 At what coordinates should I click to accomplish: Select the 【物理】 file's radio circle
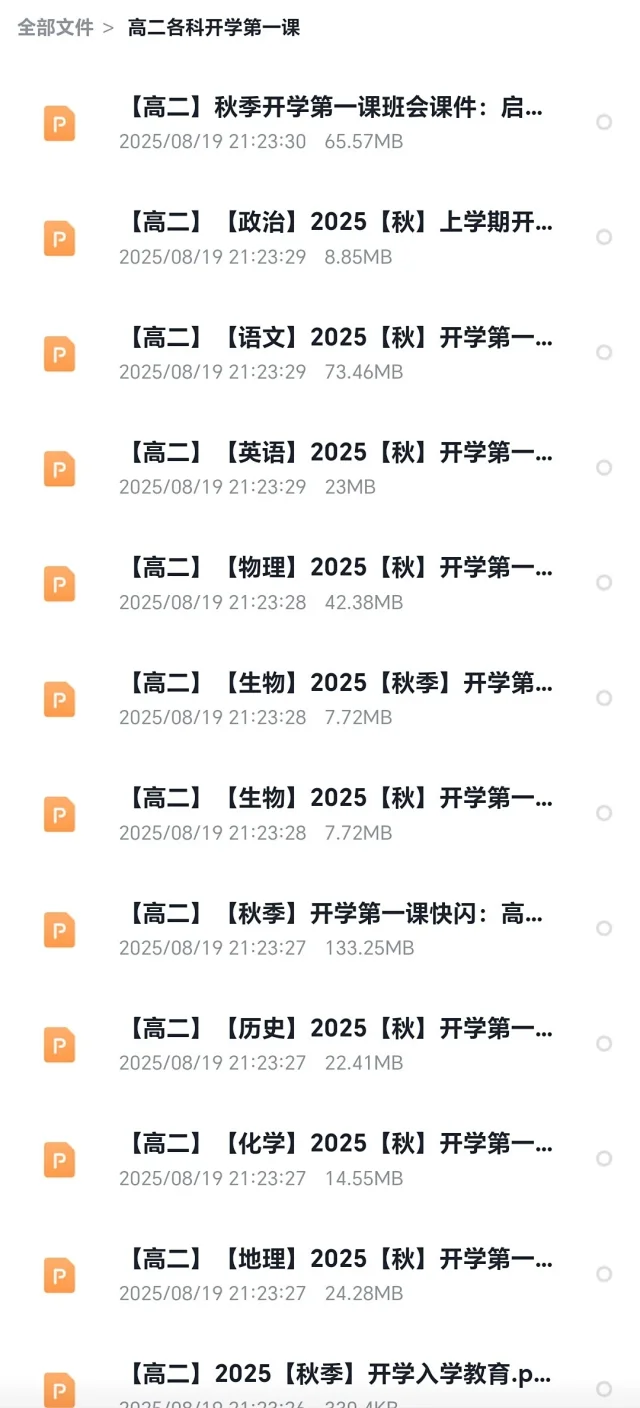pyautogui.click(x=604, y=582)
